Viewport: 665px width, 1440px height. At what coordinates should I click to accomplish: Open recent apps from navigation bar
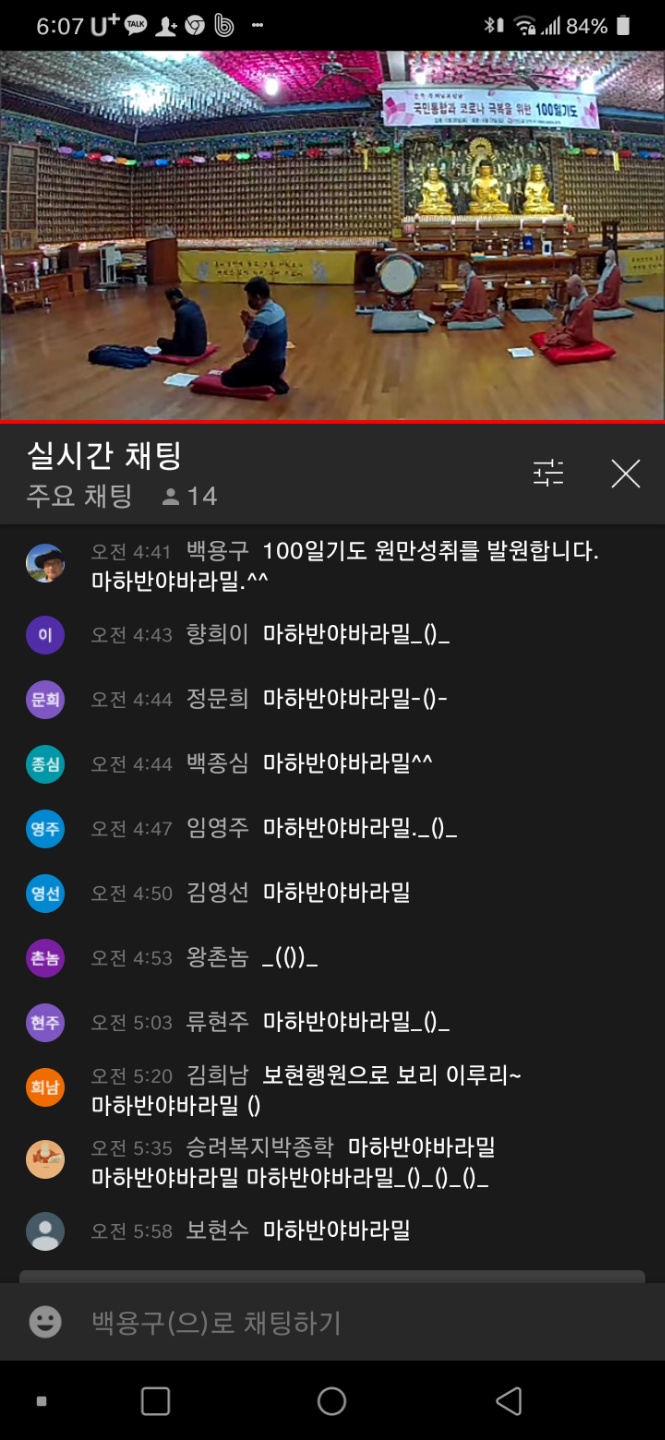[155, 1401]
